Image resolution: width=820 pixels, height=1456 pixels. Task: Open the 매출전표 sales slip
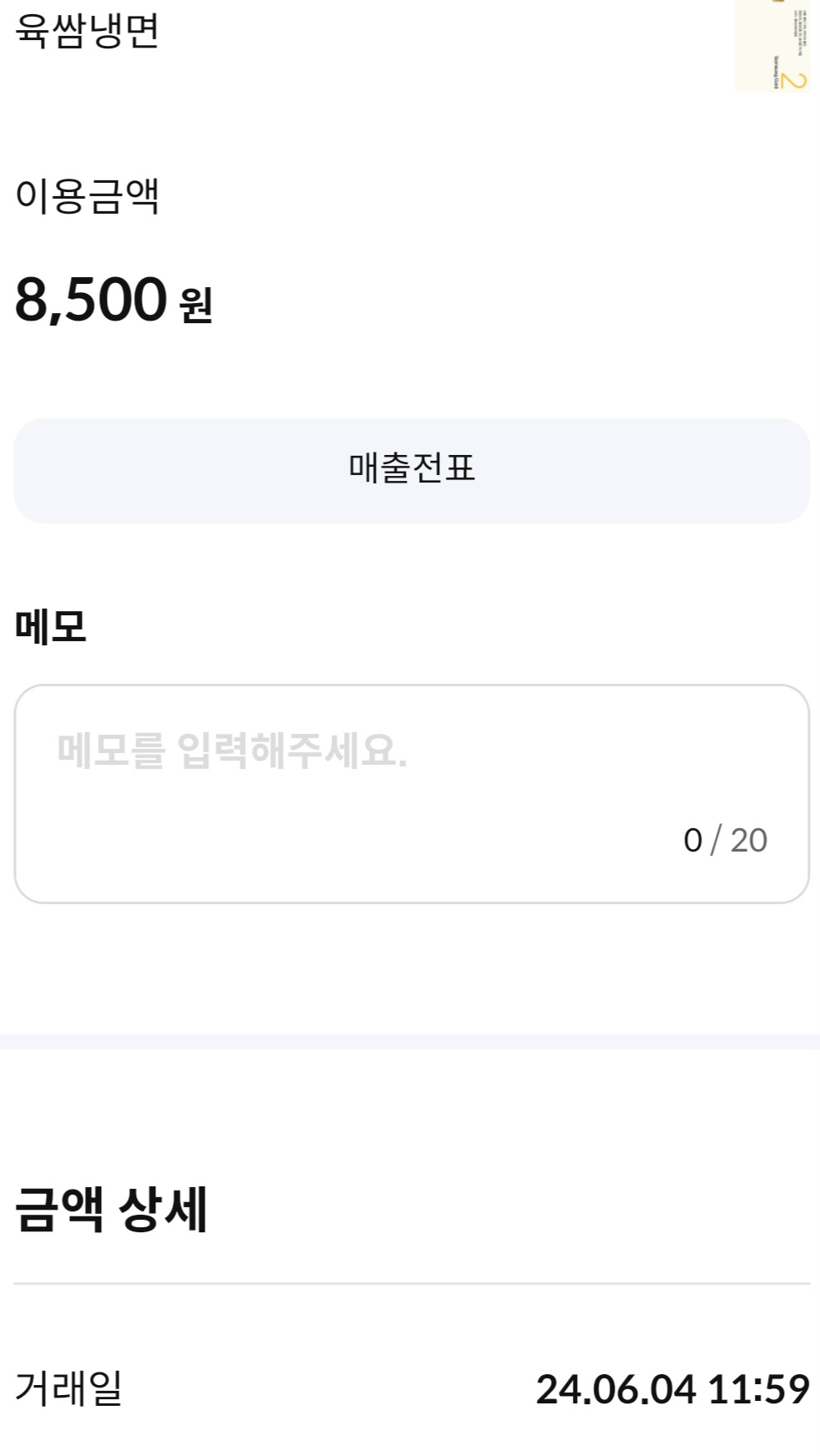(x=411, y=470)
